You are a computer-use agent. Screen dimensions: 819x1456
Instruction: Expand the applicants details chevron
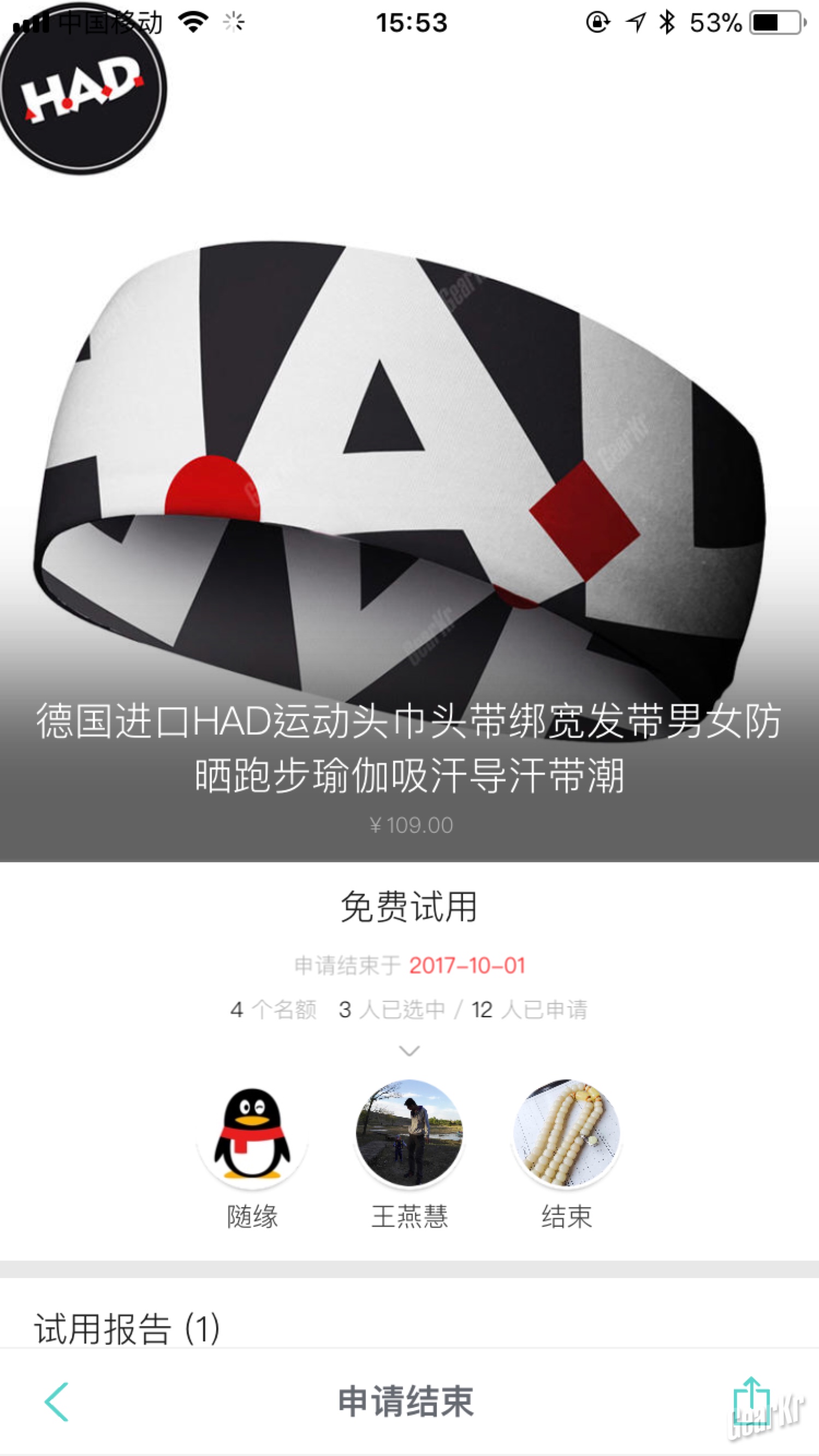click(x=409, y=1051)
